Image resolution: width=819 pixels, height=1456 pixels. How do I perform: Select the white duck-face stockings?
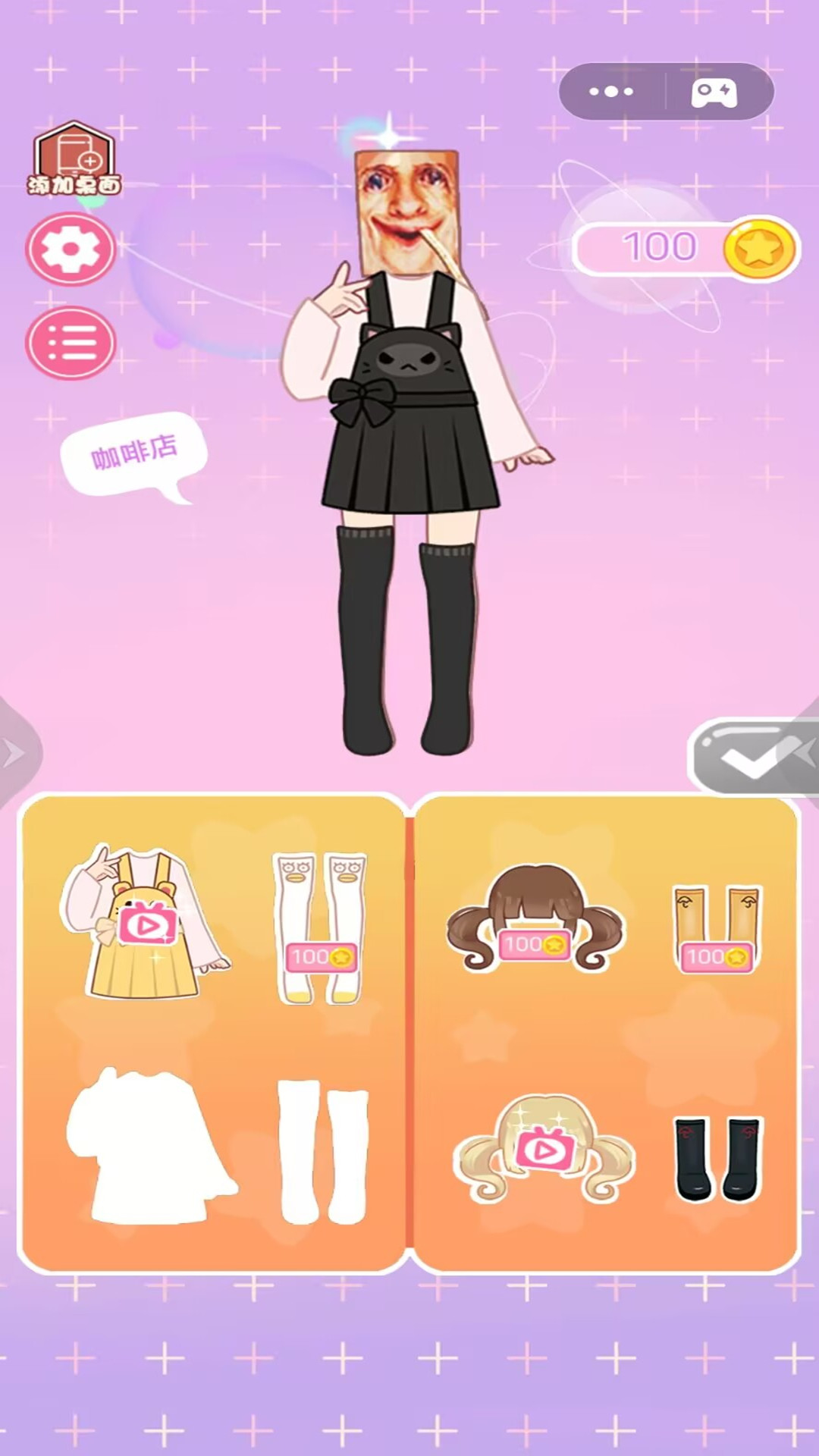pyautogui.click(x=320, y=927)
